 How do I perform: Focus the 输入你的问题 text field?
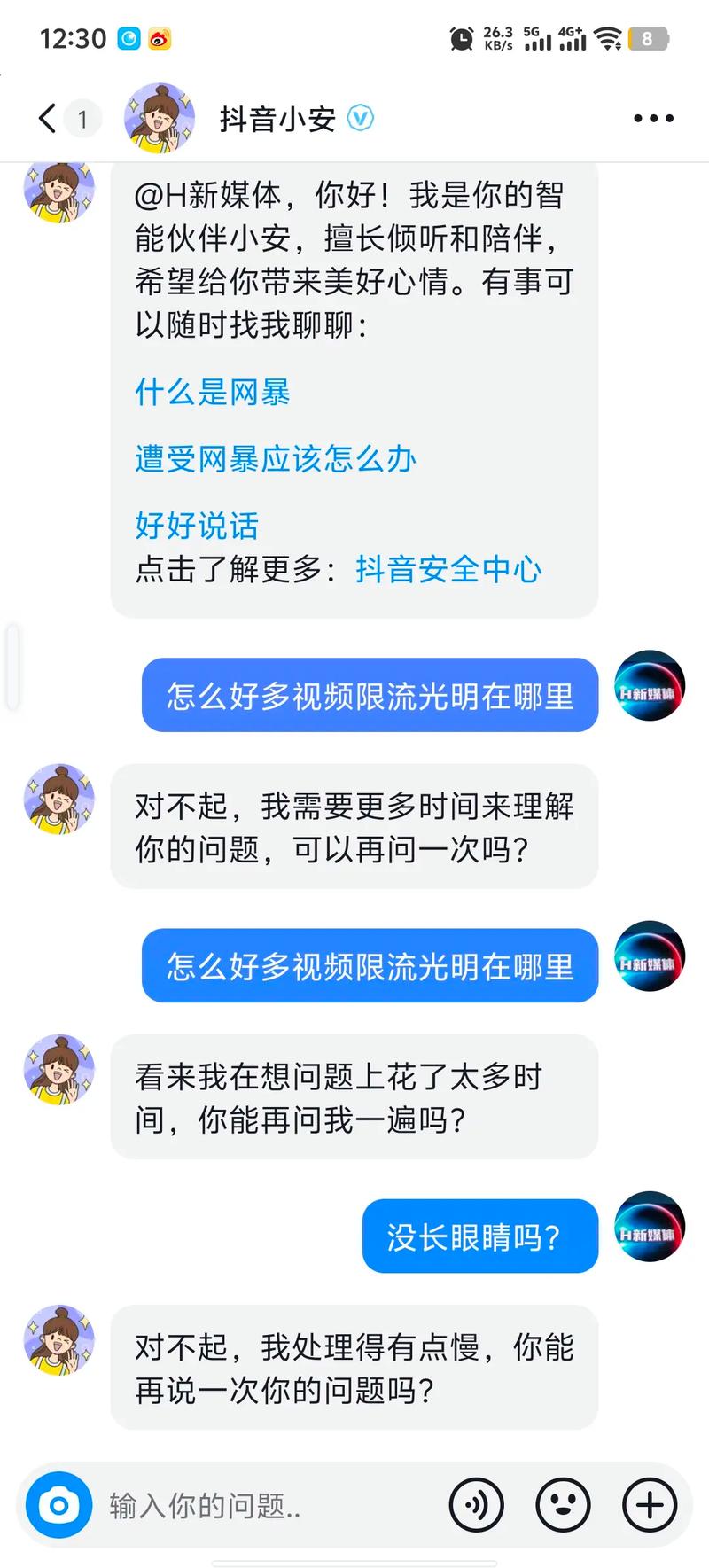[x=266, y=1505]
